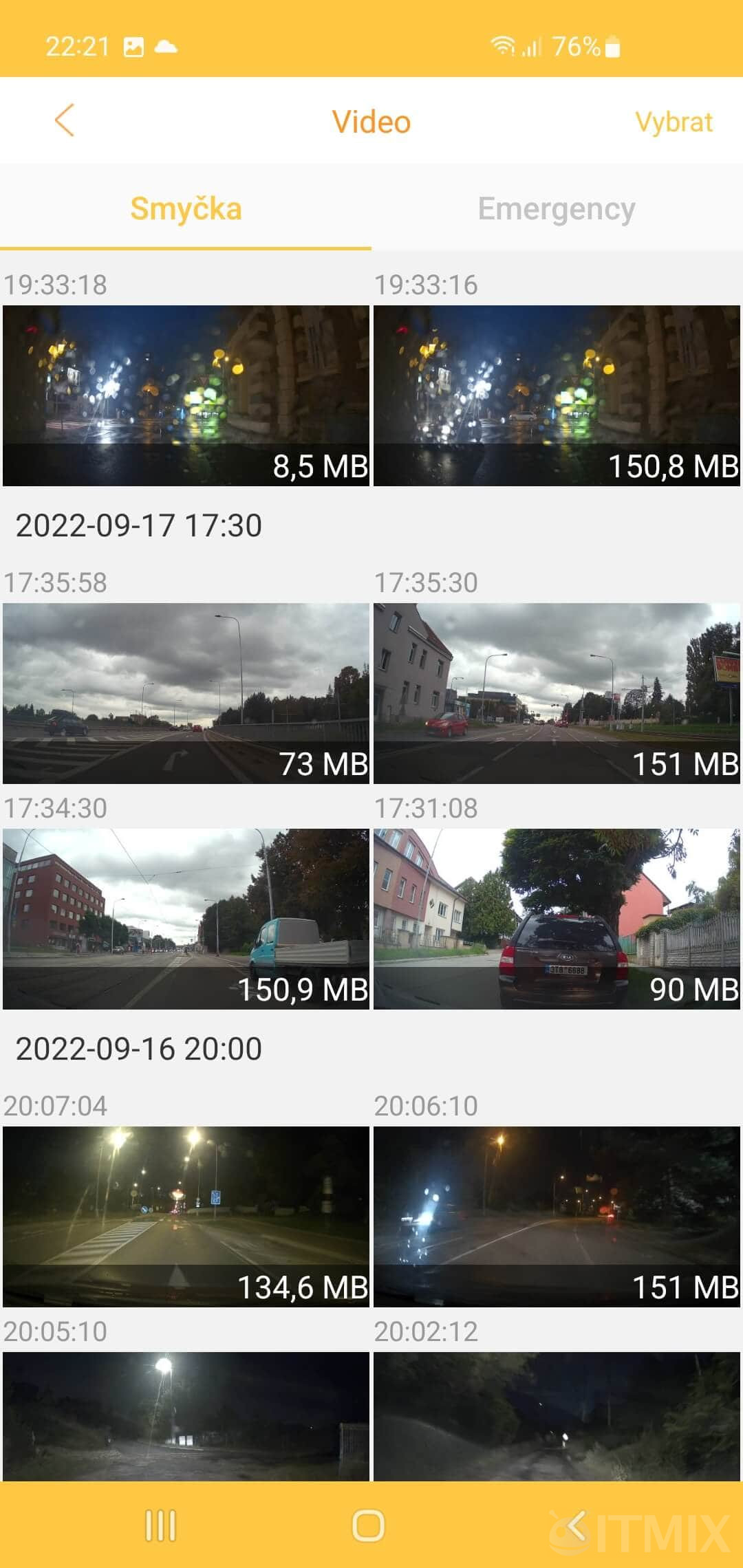The image size is (743, 1568).
Task: Play the 19:33:16 video of 150,8 MB
Action: (x=557, y=395)
